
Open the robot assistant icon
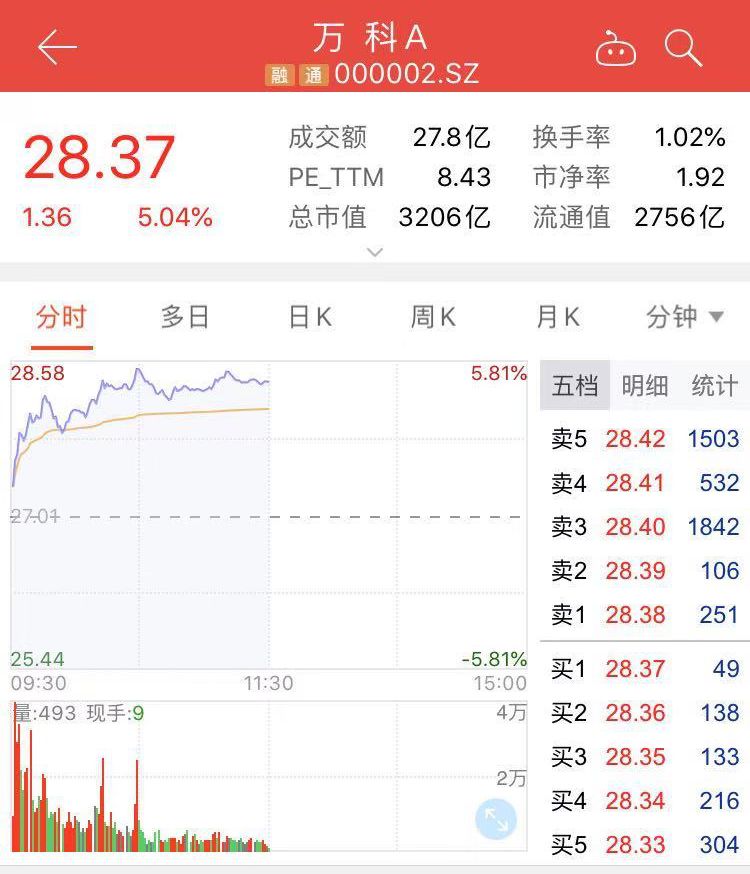click(615, 48)
